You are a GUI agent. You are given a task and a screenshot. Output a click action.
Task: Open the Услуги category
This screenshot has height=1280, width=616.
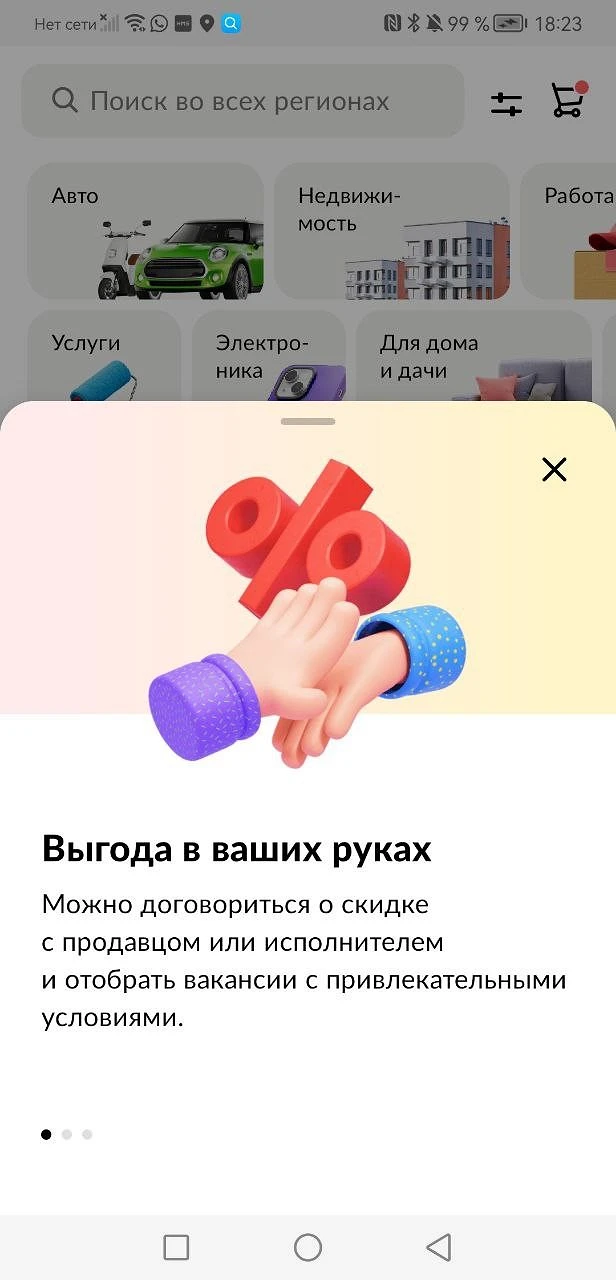pos(104,358)
